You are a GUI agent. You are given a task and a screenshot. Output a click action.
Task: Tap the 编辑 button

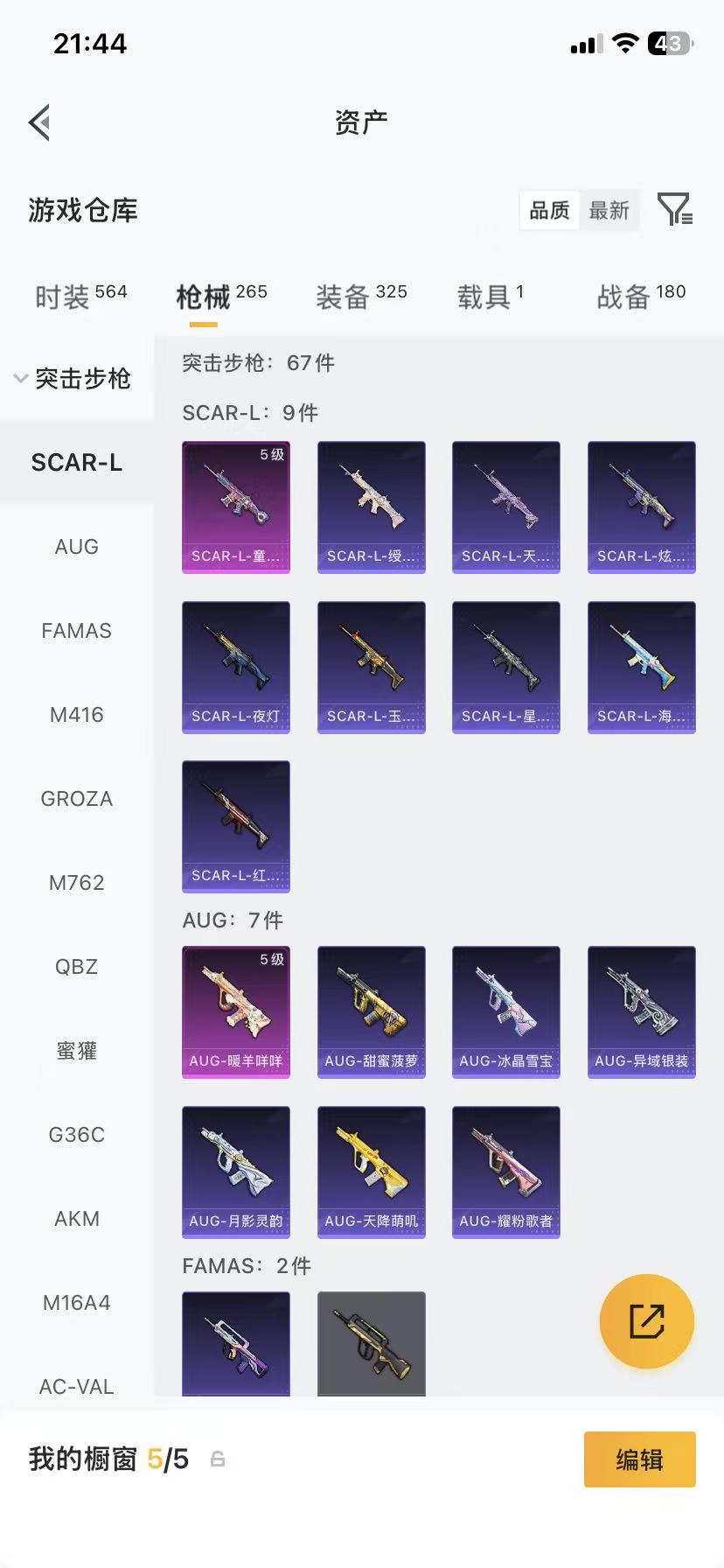coord(639,1459)
